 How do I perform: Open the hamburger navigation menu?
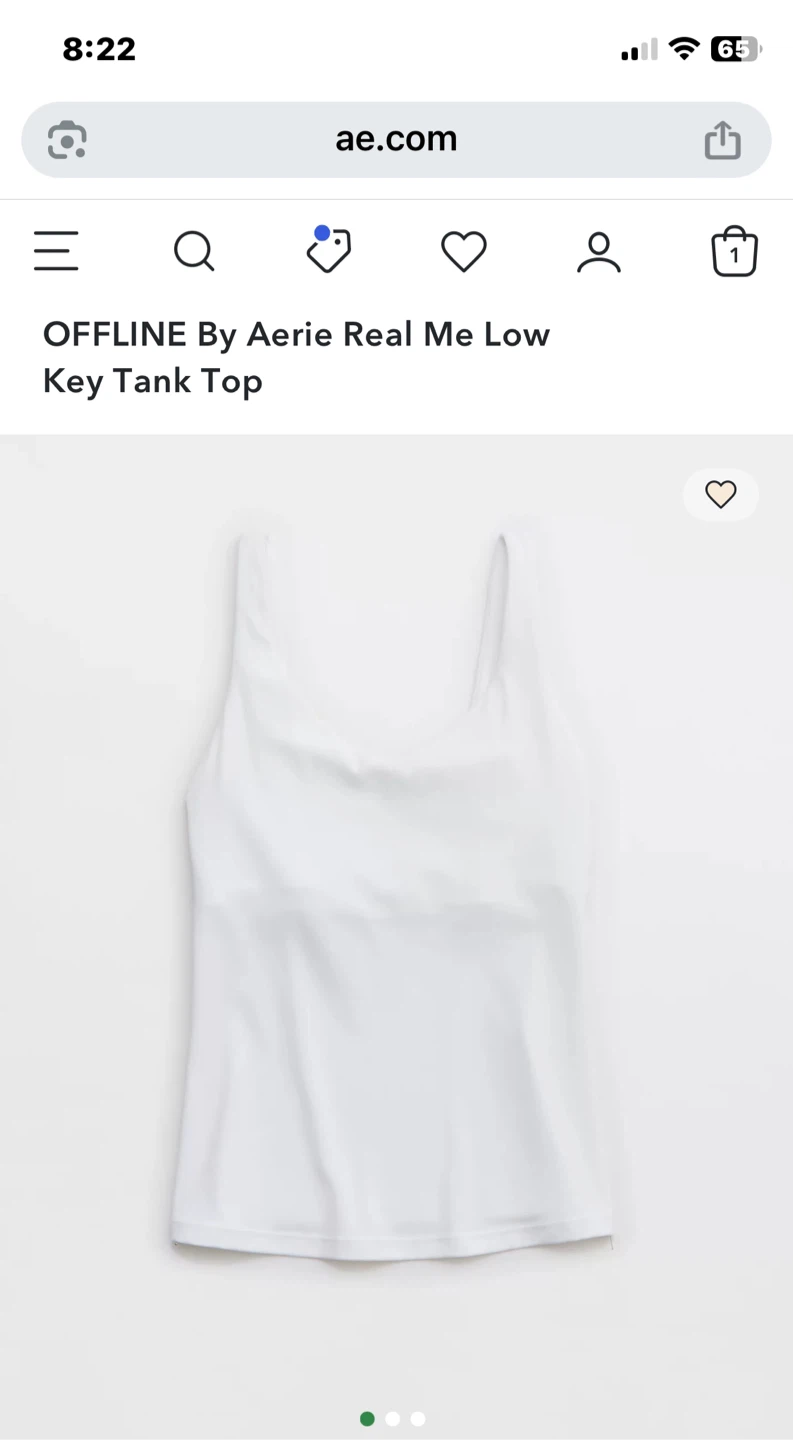click(56, 251)
